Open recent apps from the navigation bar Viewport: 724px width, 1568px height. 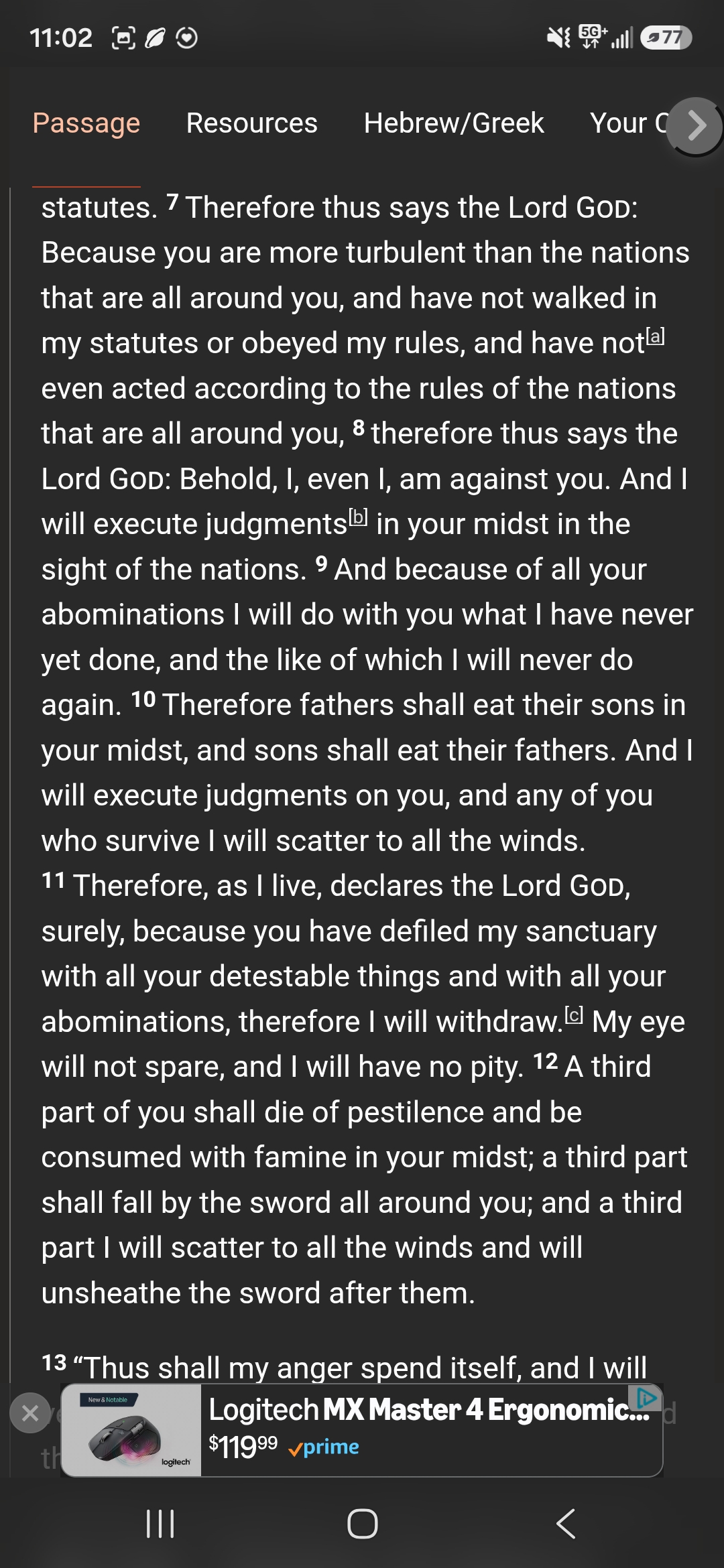coord(160,1524)
